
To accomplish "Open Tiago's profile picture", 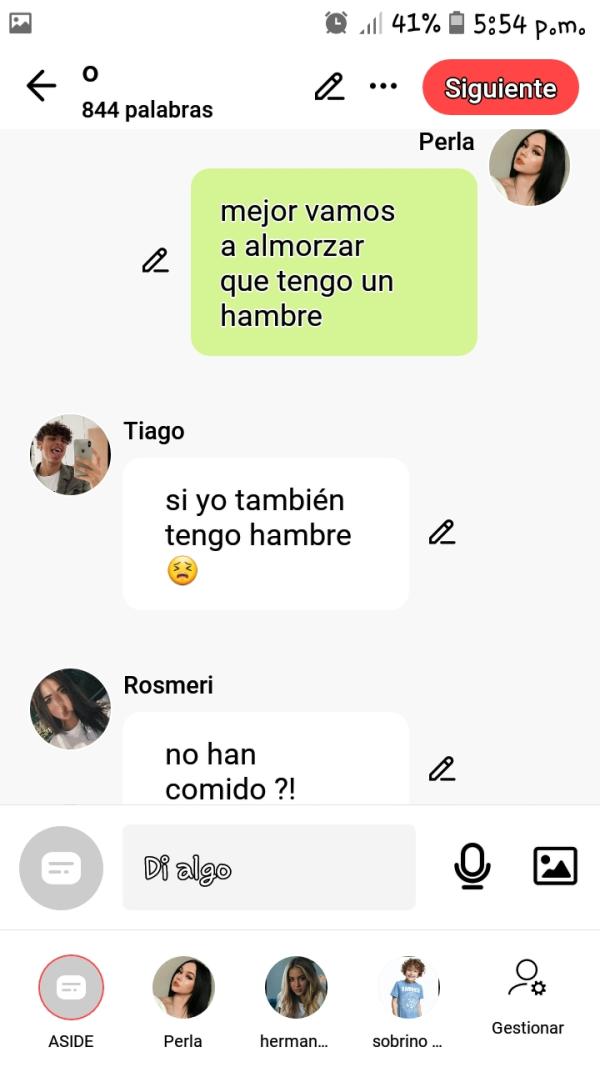I will pyautogui.click(x=70, y=455).
